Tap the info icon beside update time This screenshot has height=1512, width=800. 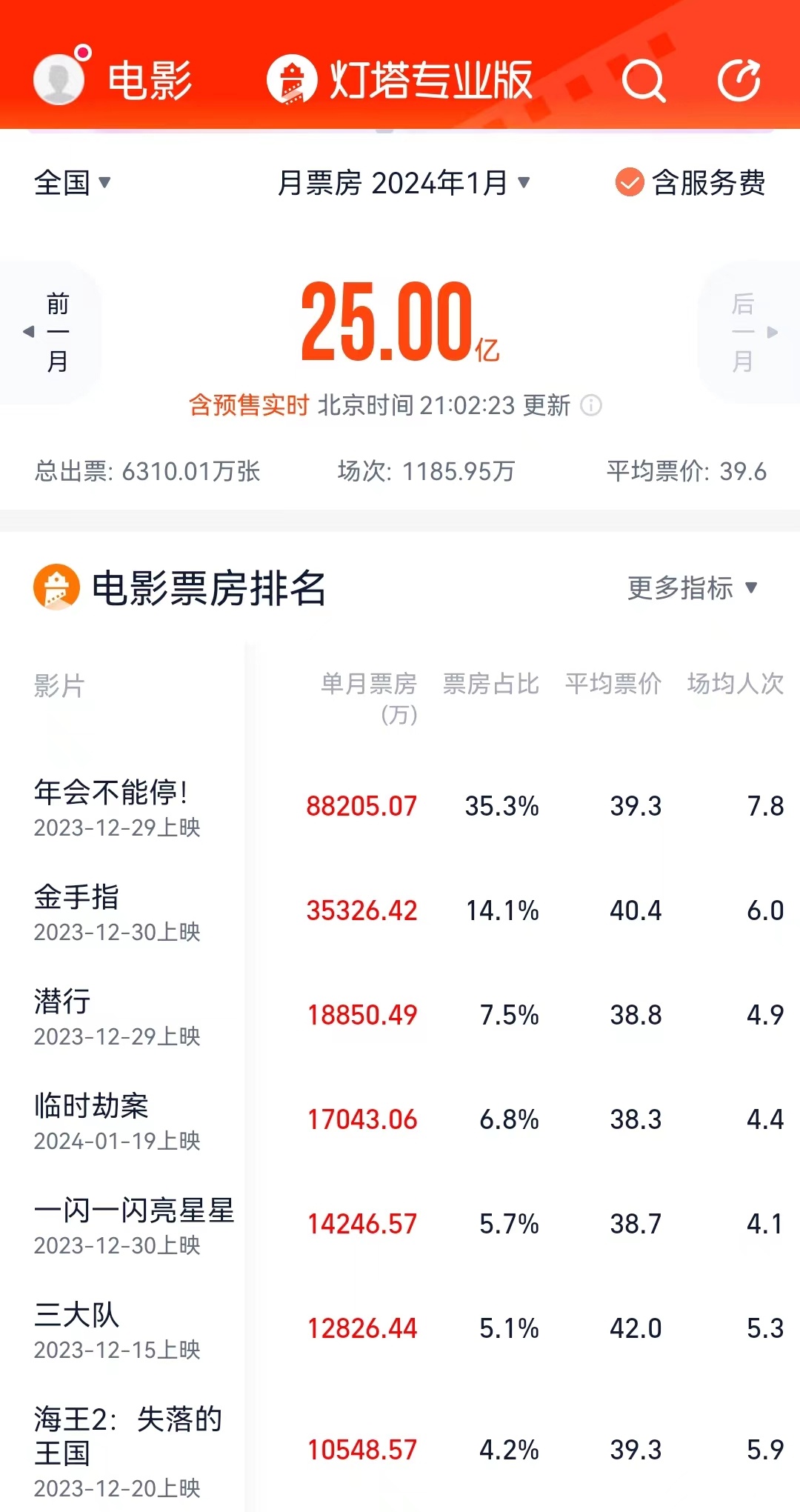(x=590, y=405)
